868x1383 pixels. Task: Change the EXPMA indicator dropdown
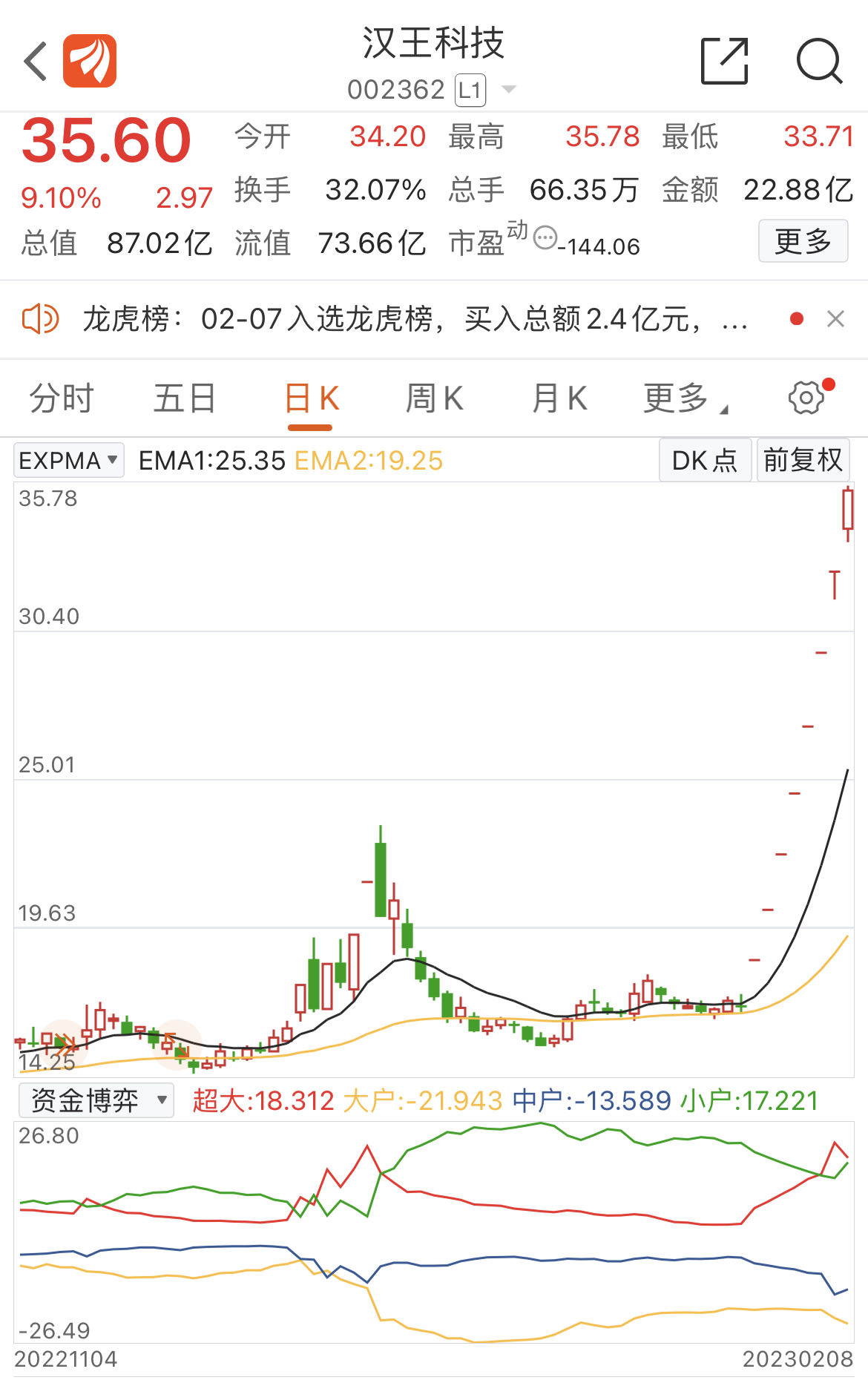click(x=68, y=461)
